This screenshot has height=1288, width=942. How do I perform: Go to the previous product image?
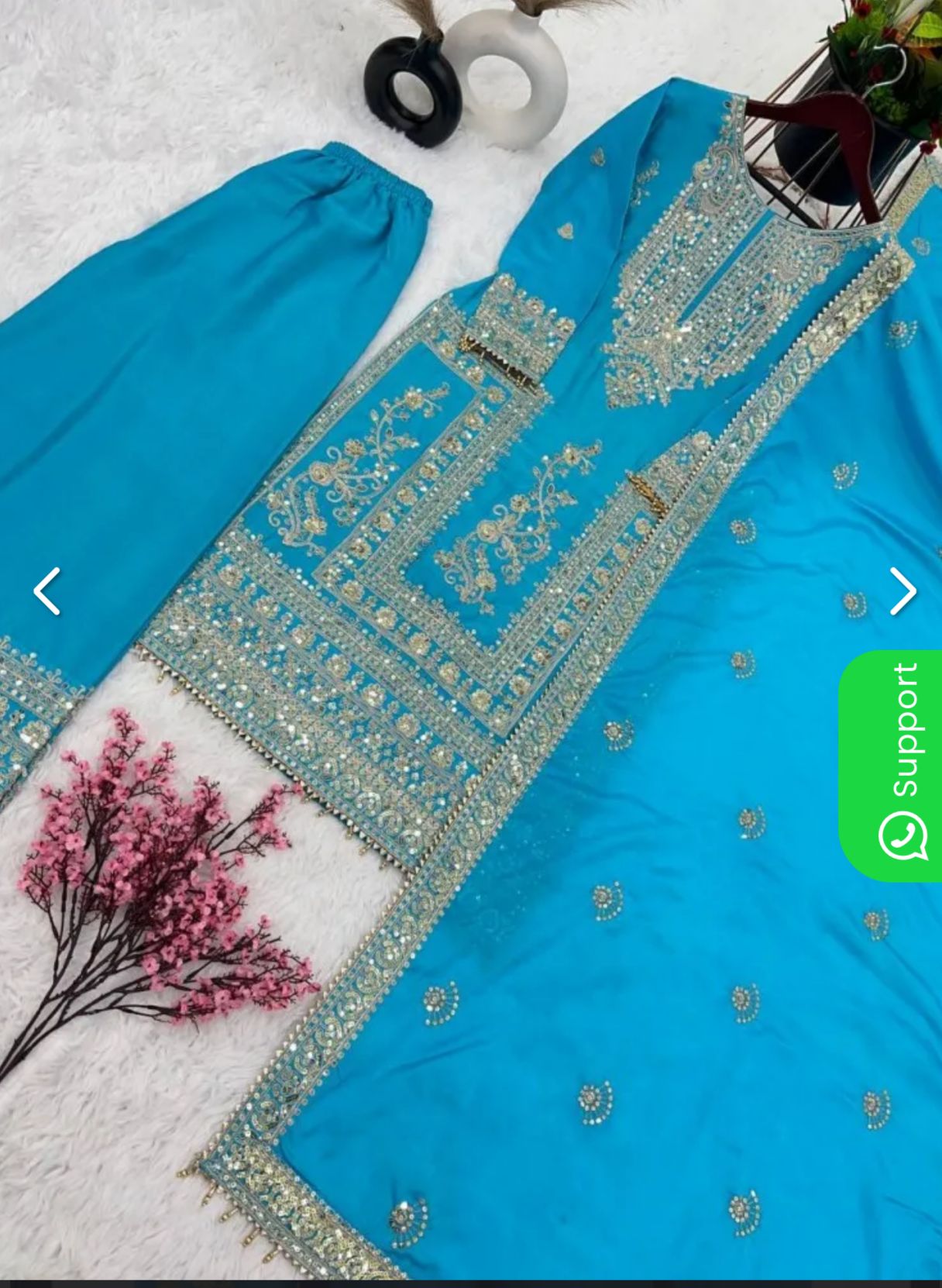[x=46, y=591]
